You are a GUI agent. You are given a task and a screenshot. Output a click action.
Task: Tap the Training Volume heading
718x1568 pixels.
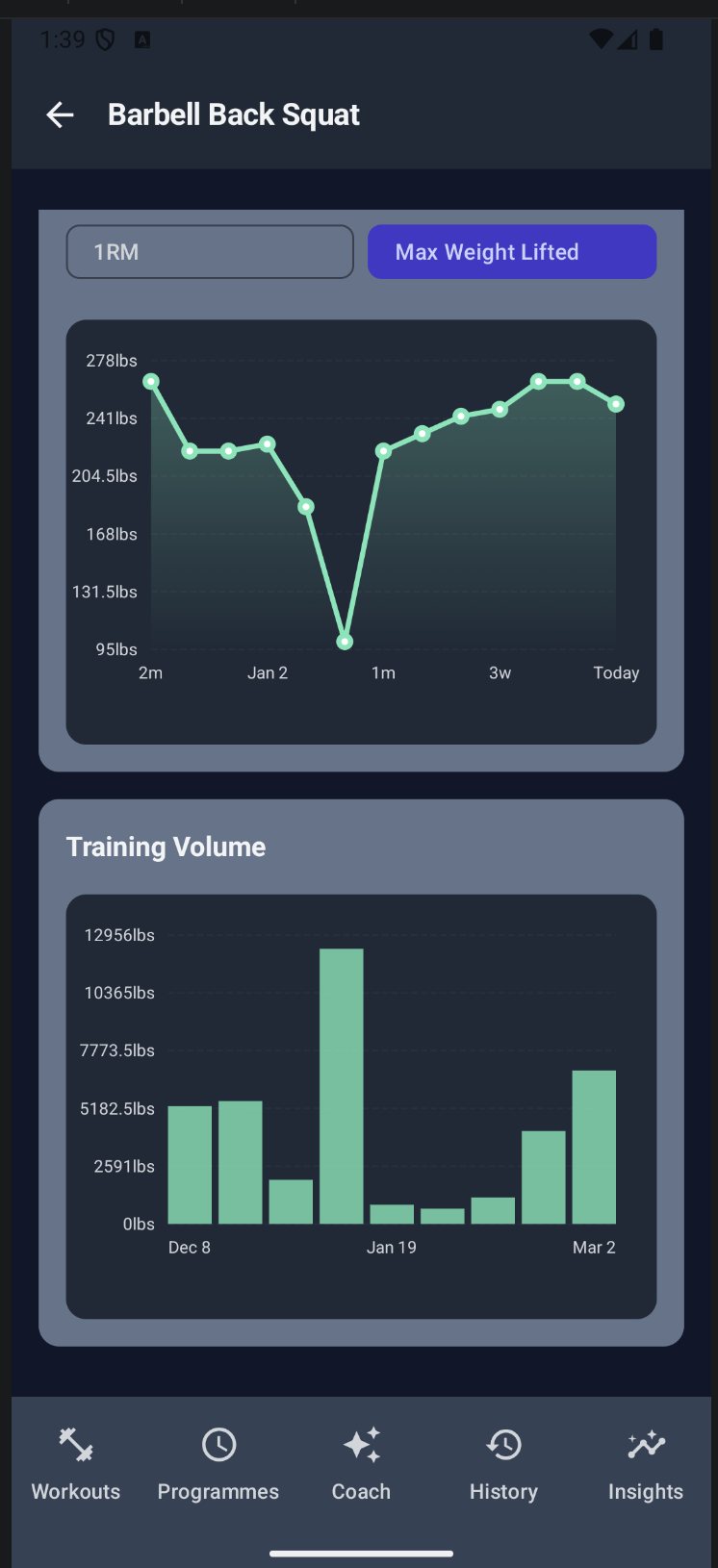(165, 847)
